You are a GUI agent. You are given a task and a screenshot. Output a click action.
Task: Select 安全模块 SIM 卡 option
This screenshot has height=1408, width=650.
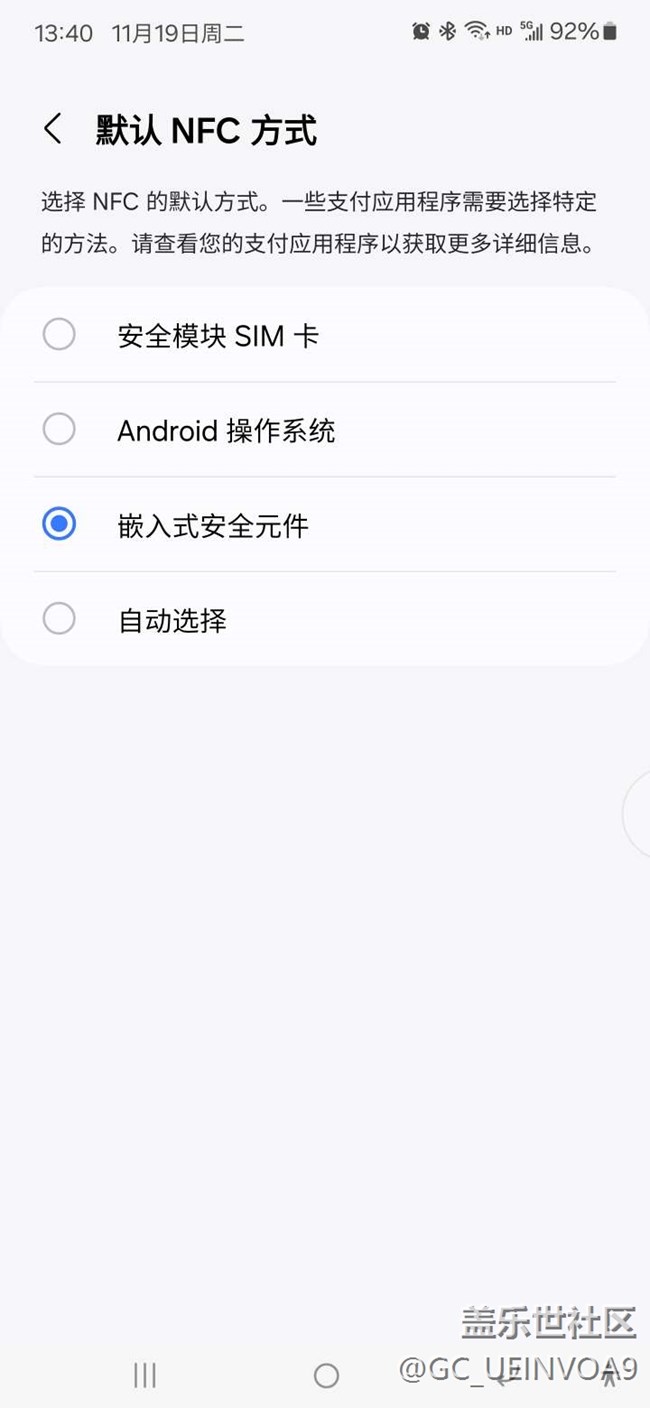click(325, 335)
